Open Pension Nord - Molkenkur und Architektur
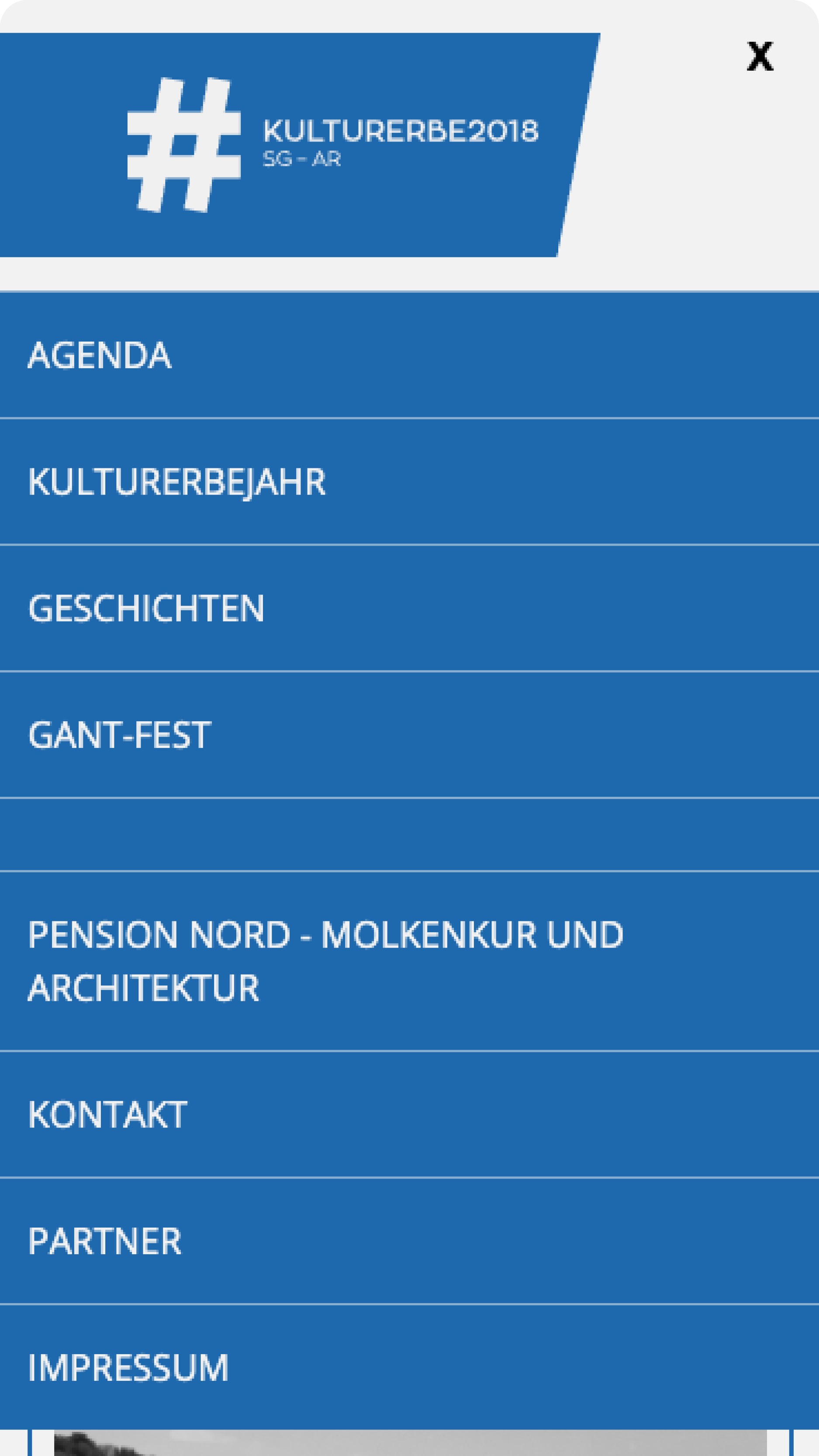Viewport: 819px width, 1456px height. pos(409,961)
